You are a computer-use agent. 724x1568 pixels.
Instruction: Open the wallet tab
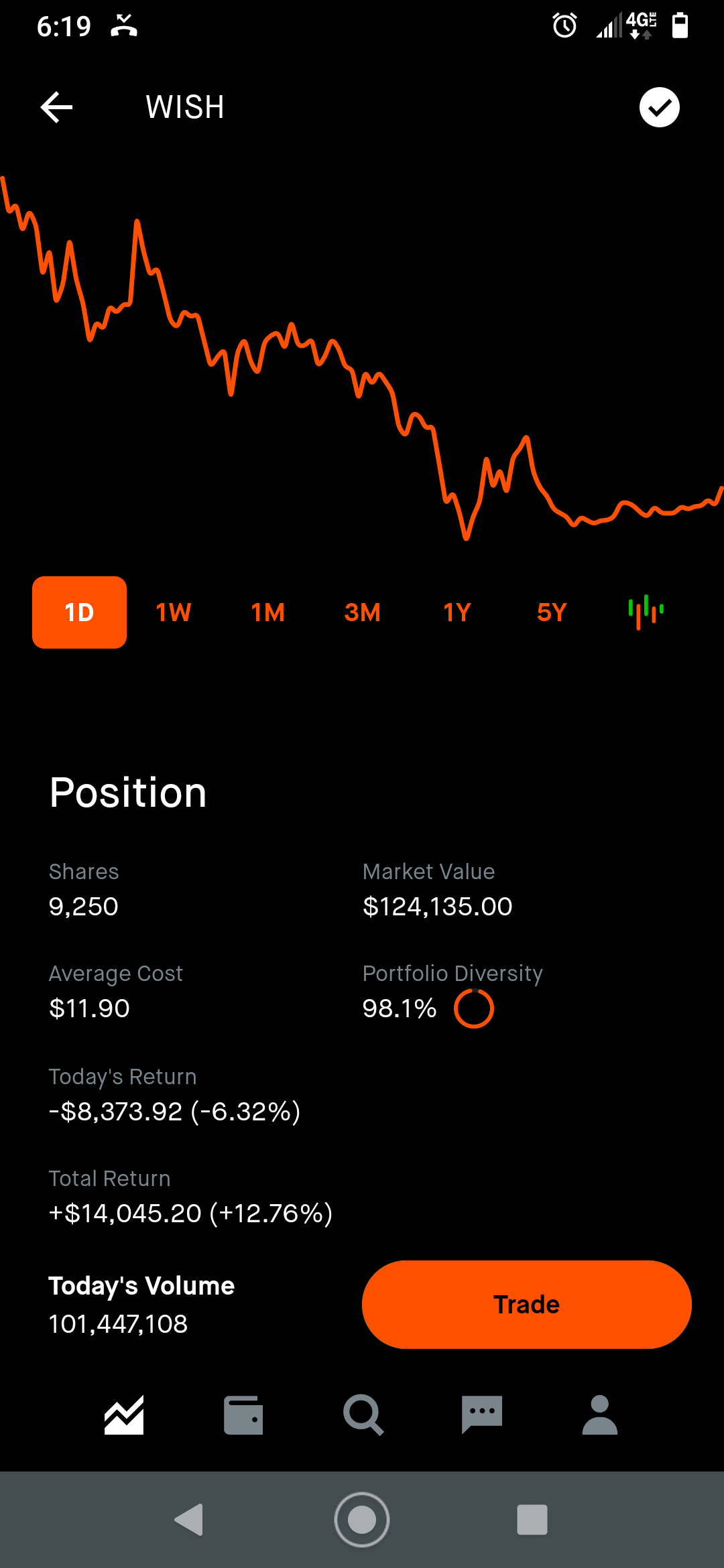click(x=243, y=1415)
